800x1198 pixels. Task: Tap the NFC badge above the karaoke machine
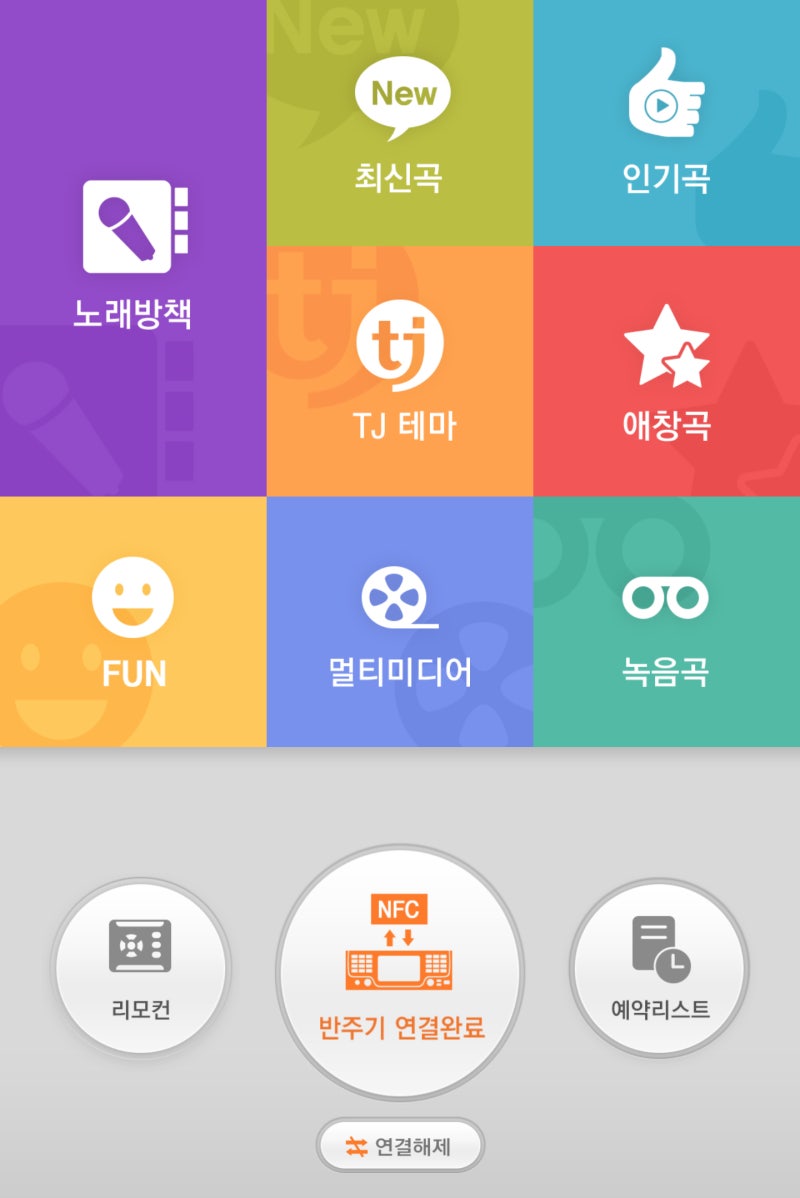400,910
